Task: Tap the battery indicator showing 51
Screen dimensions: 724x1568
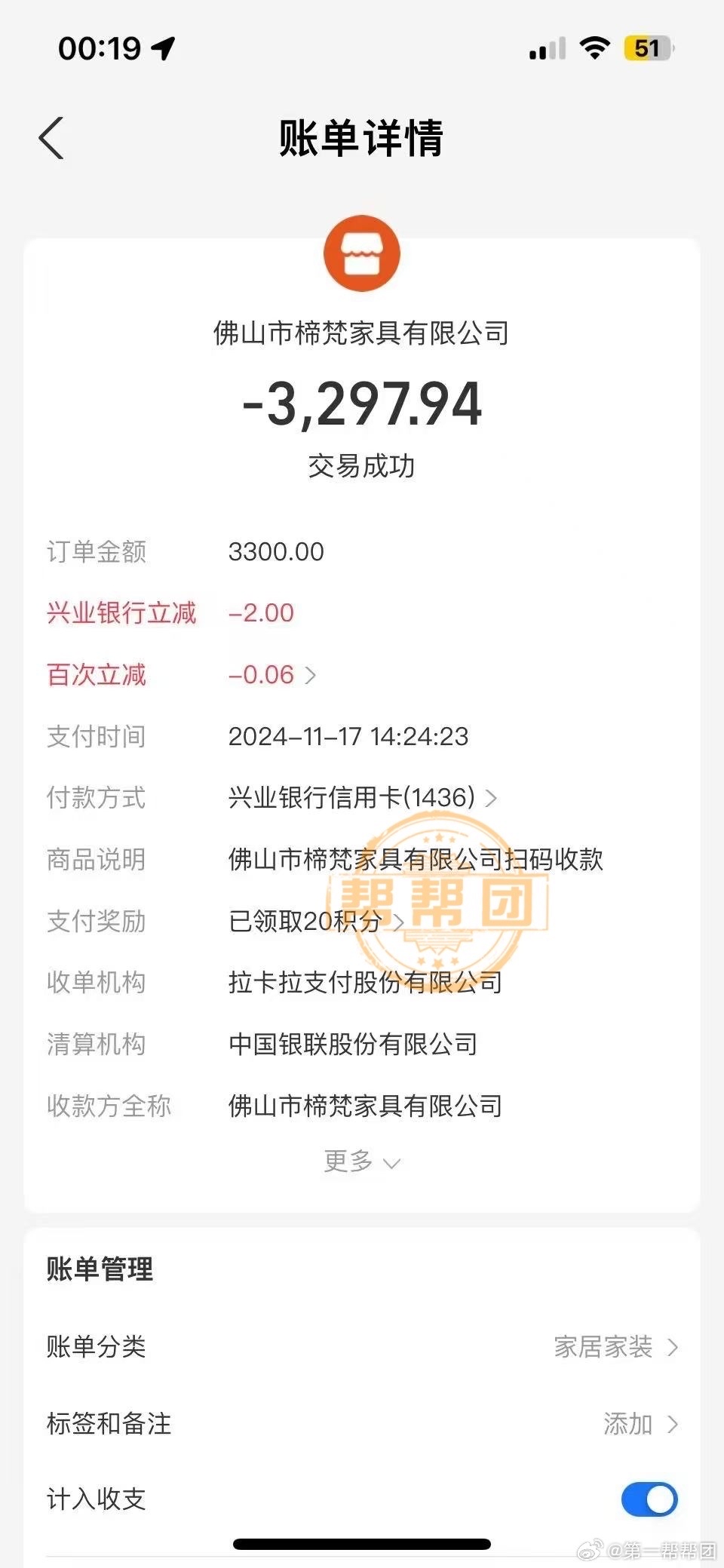Action: click(x=647, y=47)
